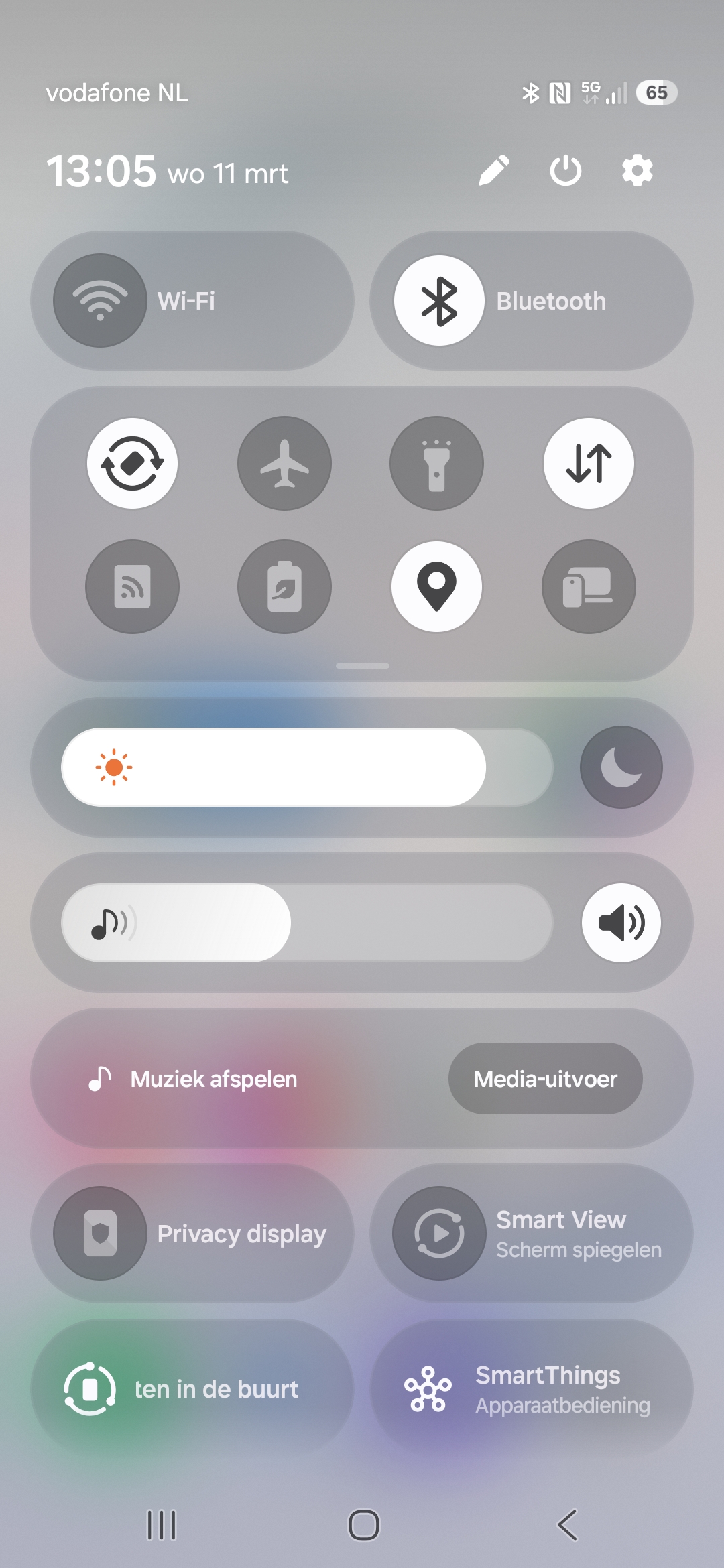Turn on Wi-Fi
The image size is (724, 1568).
tap(101, 301)
